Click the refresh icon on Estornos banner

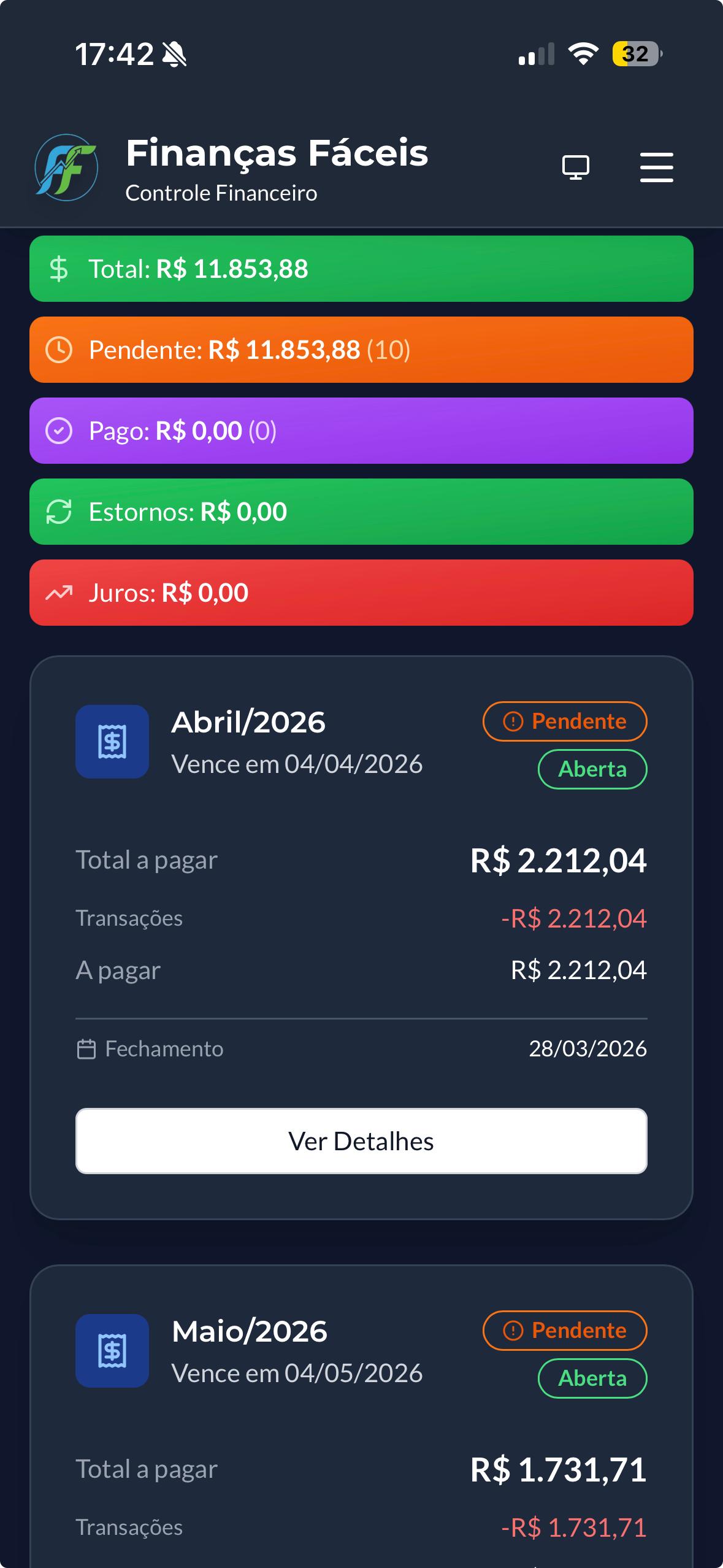click(59, 512)
